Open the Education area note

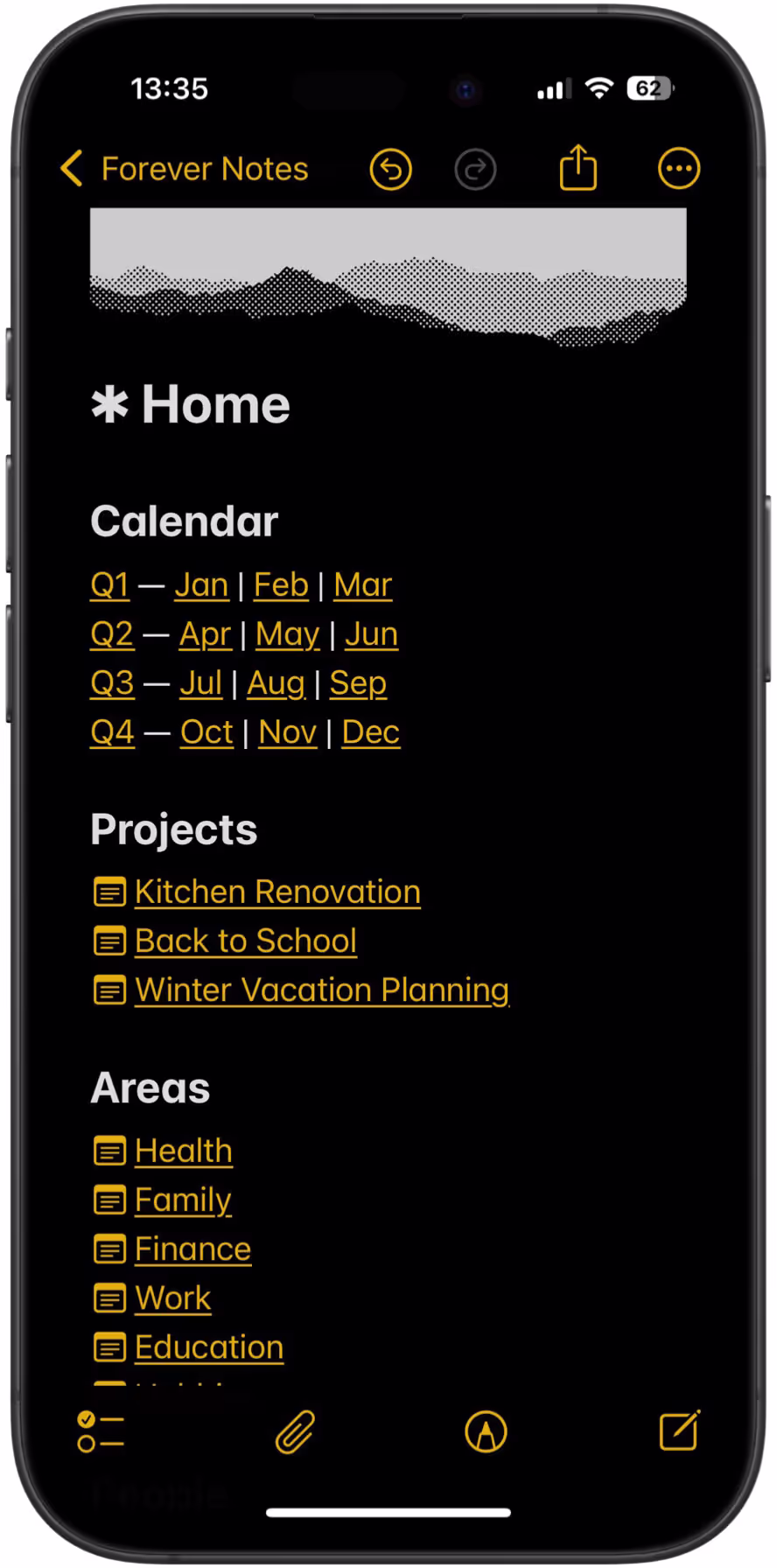point(209,1347)
